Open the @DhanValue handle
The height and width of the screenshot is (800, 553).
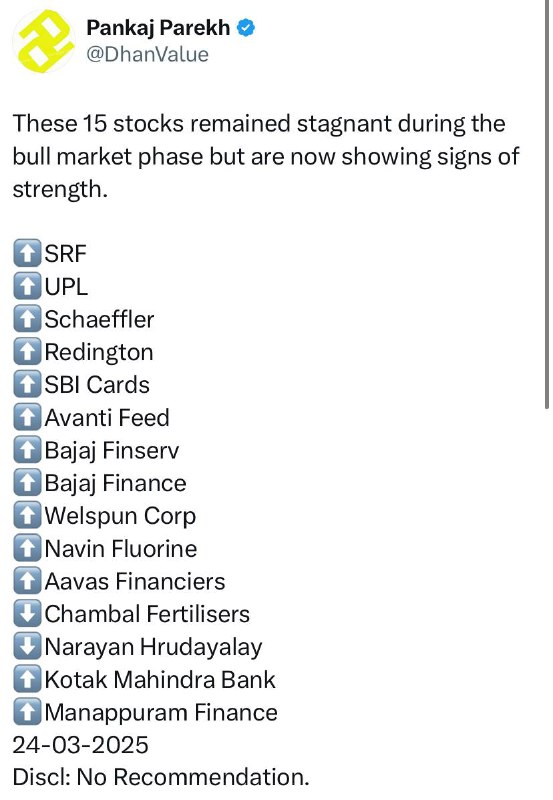tap(147, 55)
